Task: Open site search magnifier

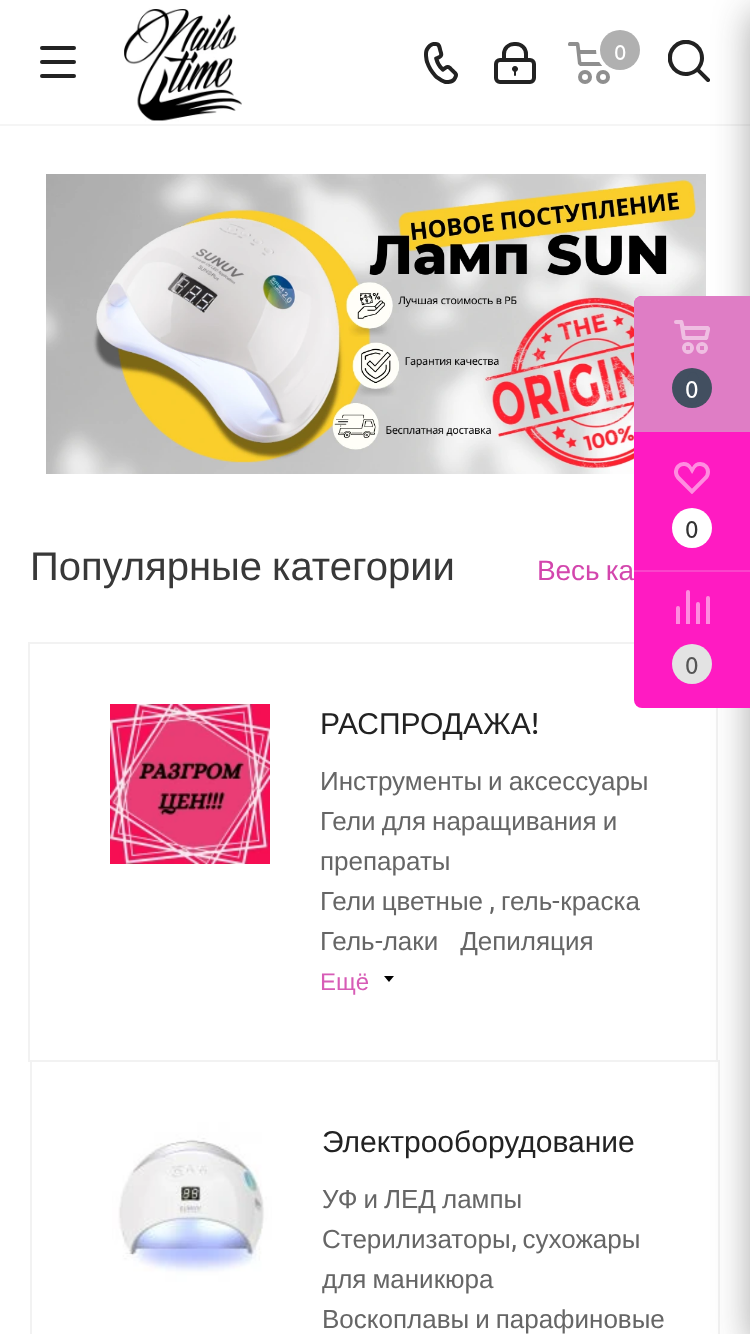Action: pyautogui.click(x=688, y=61)
